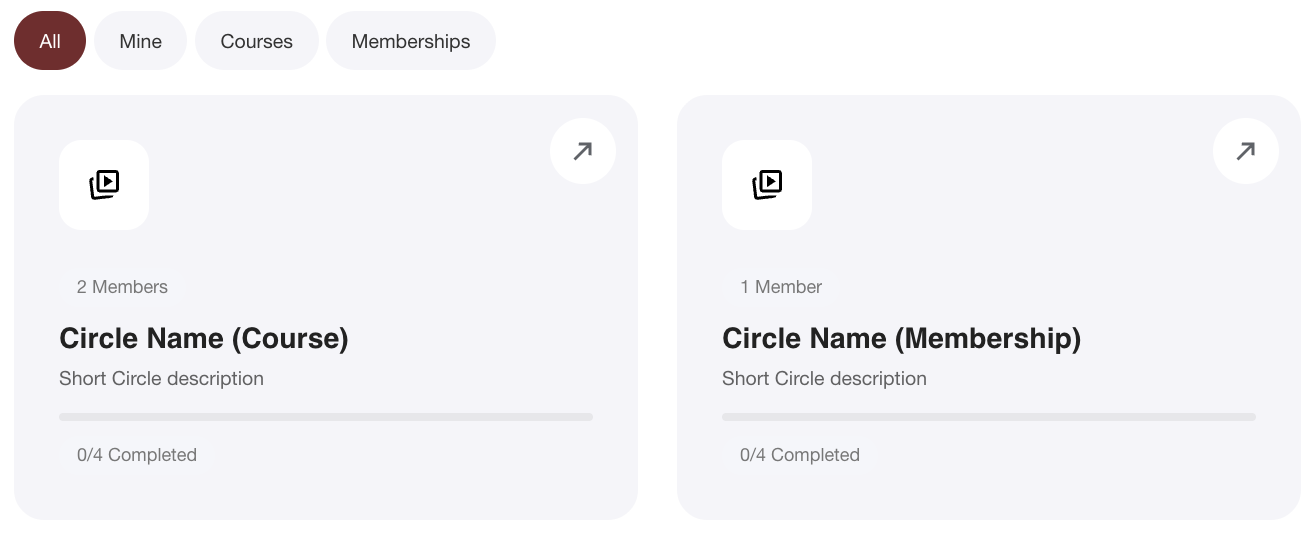Viewport: 1312px width, 534px height.
Task: Switch to the Mine filter
Action: [140, 41]
